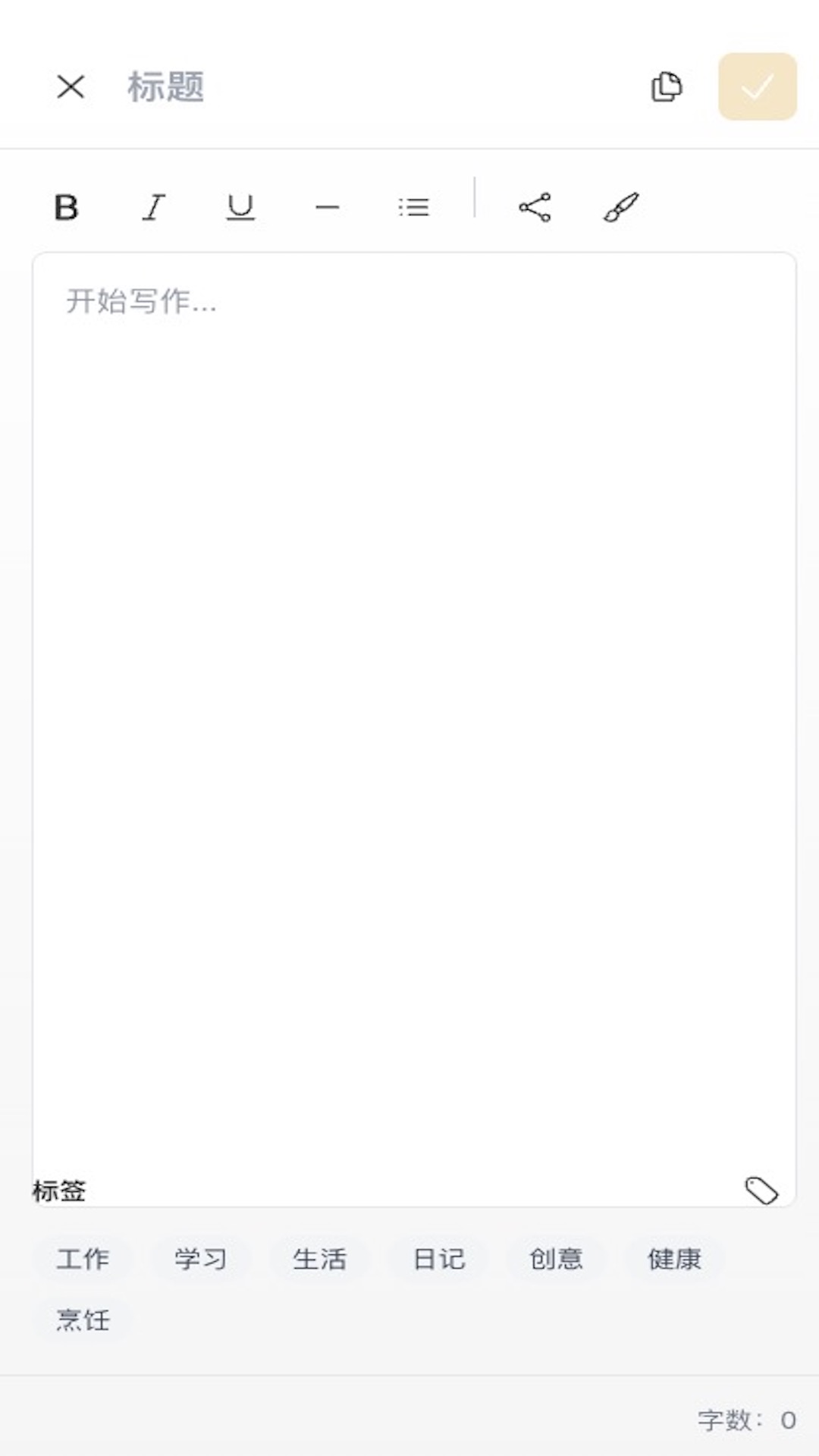The height and width of the screenshot is (1456, 819).
Task: Apply italic formatting
Action: pos(154,207)
